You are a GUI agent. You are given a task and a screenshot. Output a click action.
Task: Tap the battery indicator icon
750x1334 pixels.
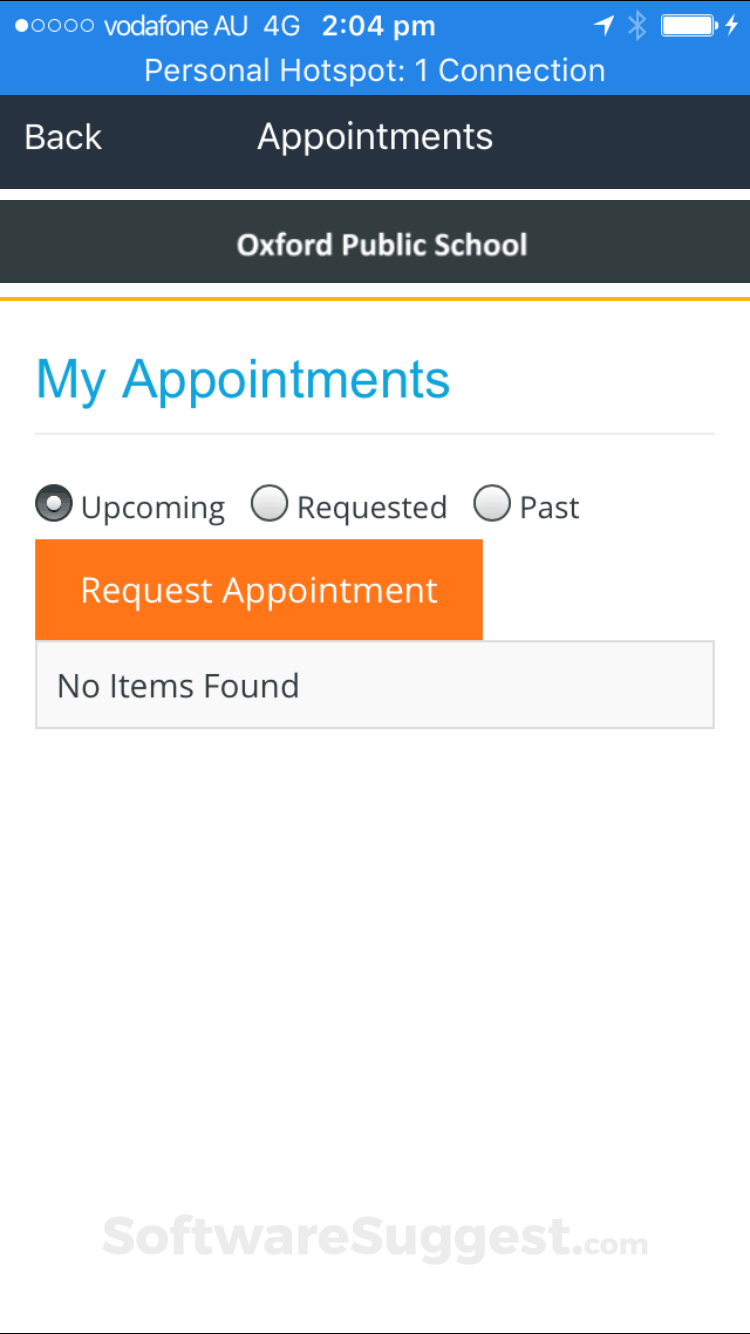[690, 26]
